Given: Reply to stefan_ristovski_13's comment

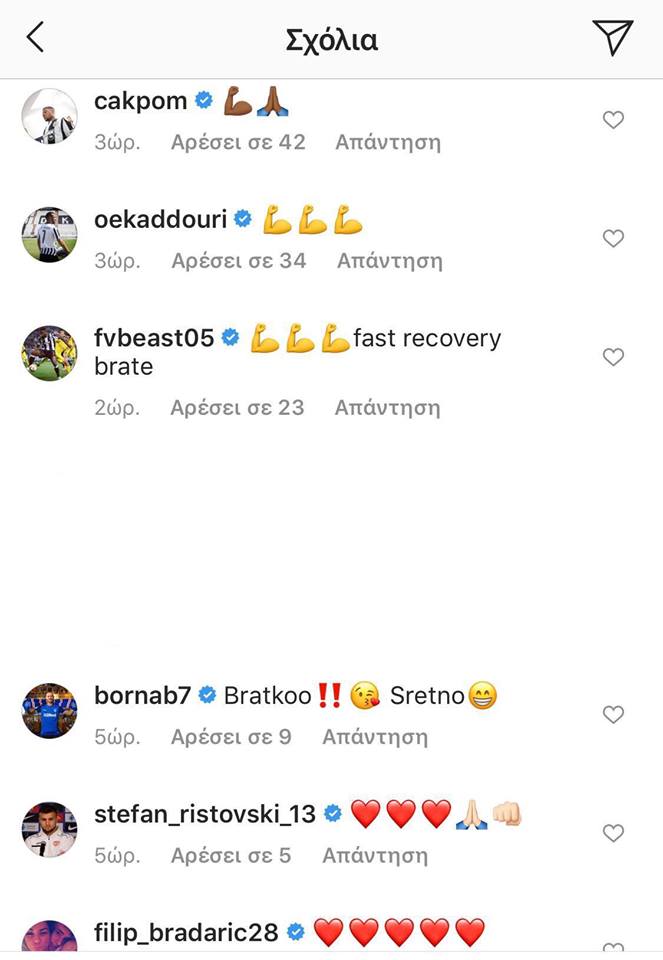Looking at the screenshot, I should [375, 856].
